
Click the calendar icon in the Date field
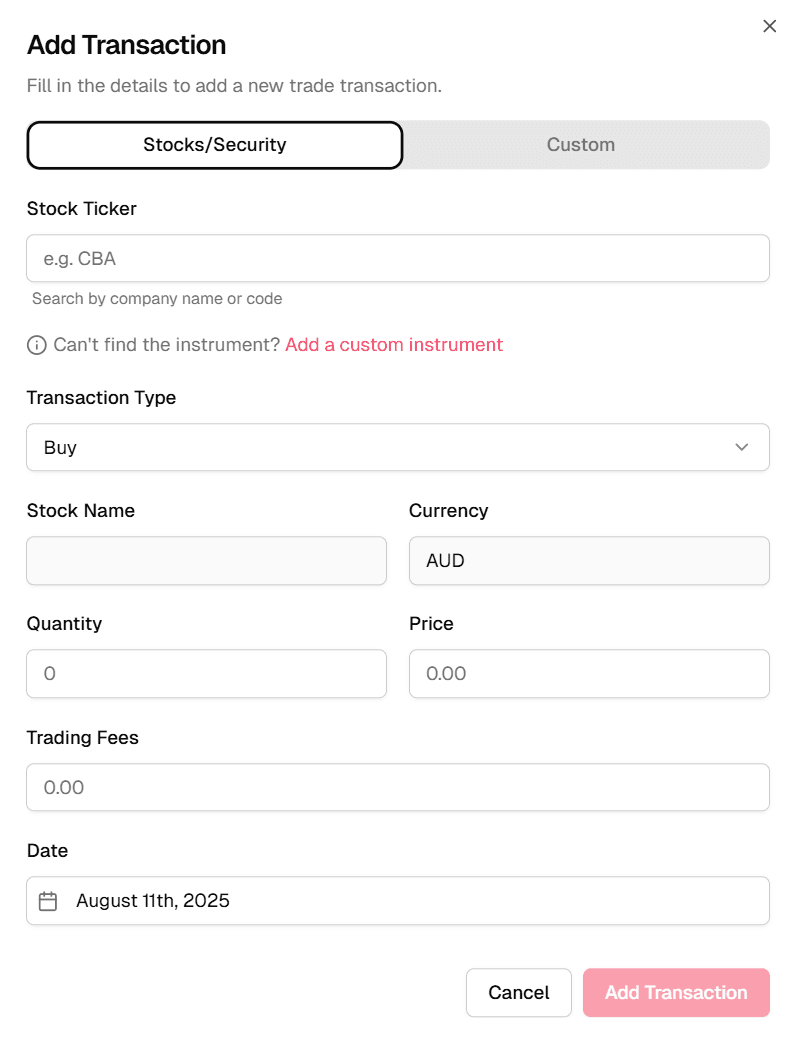click(47, 900)
